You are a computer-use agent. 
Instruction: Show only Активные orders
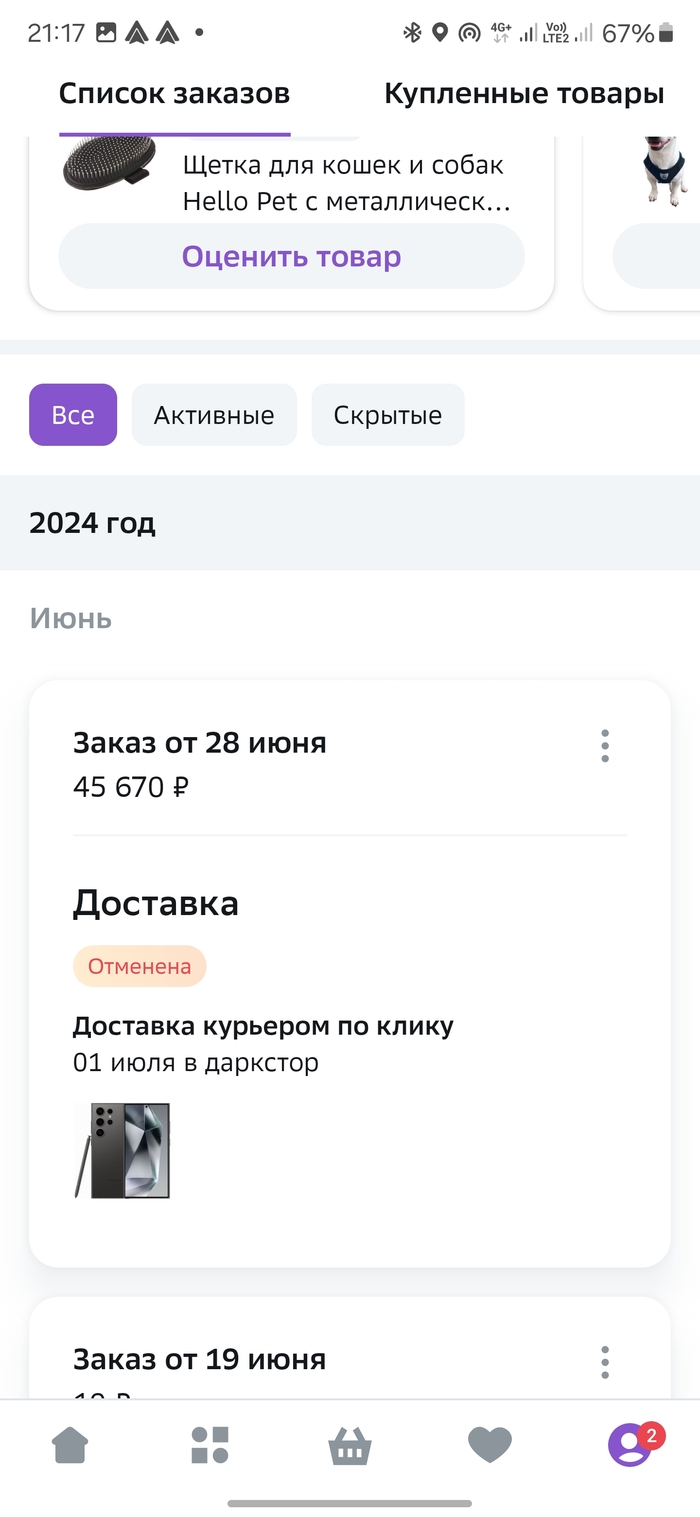click(x=214, y=415)
